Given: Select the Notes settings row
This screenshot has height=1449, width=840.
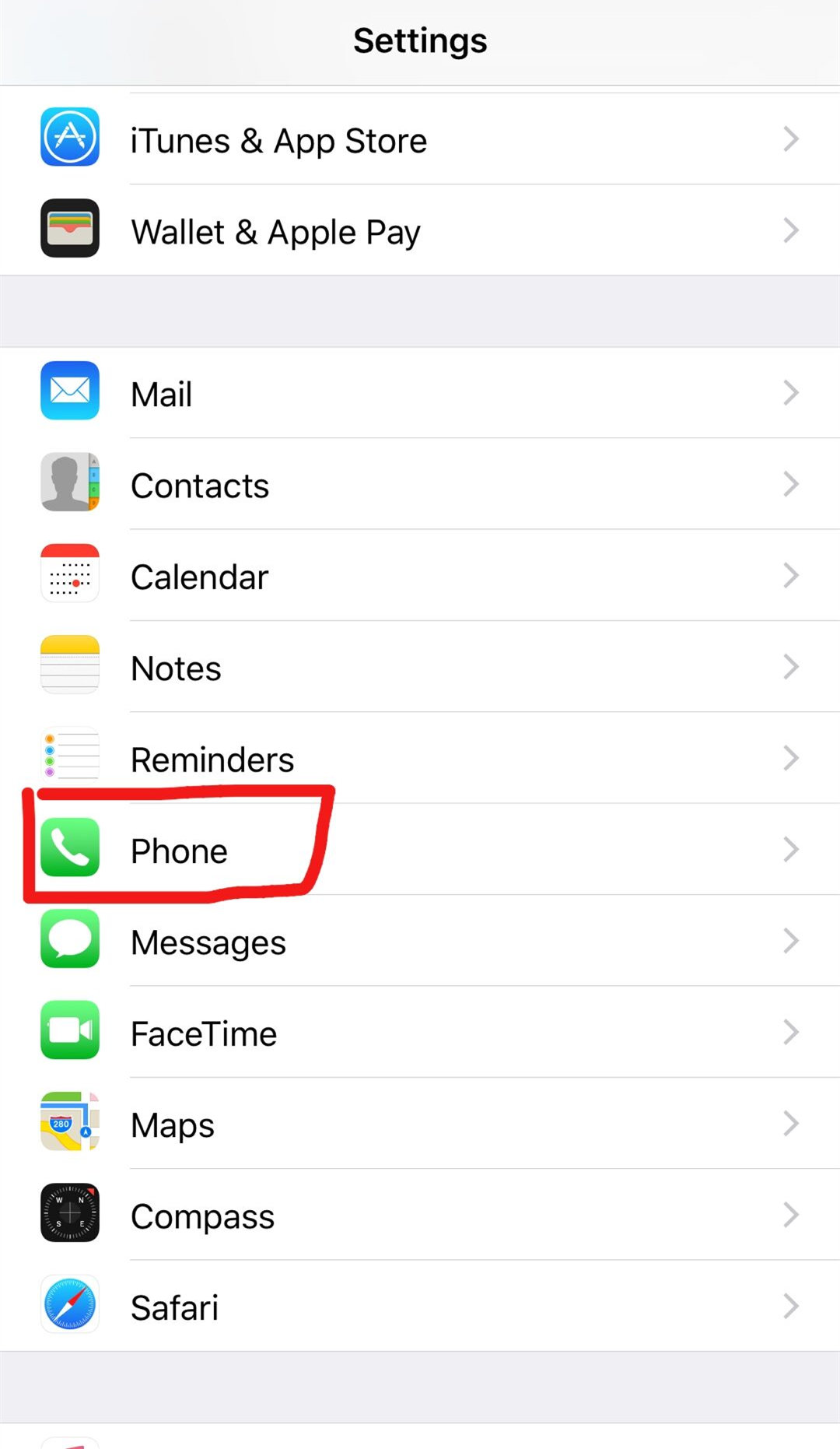Looking at the screenshot, I should (420, 668).
